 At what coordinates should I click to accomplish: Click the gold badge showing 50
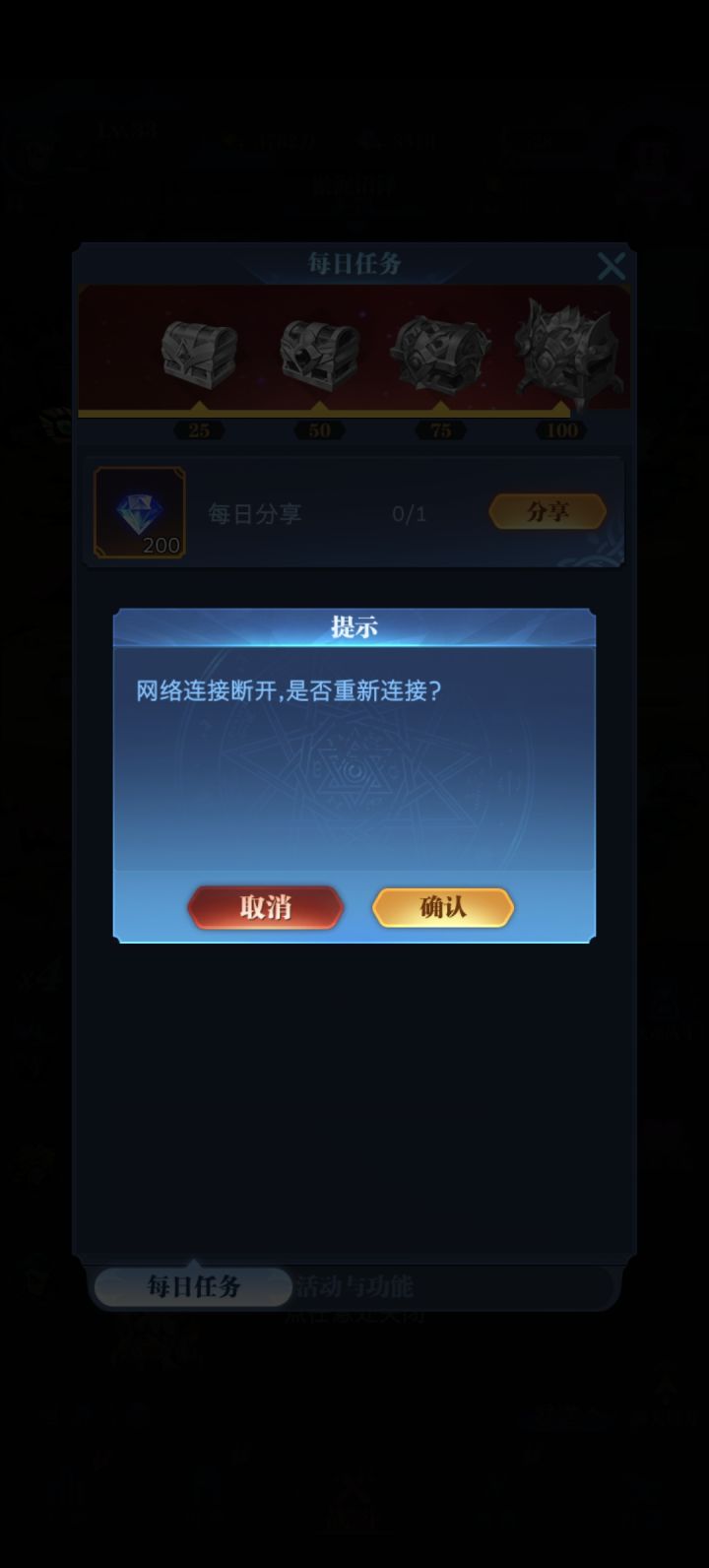318,429
